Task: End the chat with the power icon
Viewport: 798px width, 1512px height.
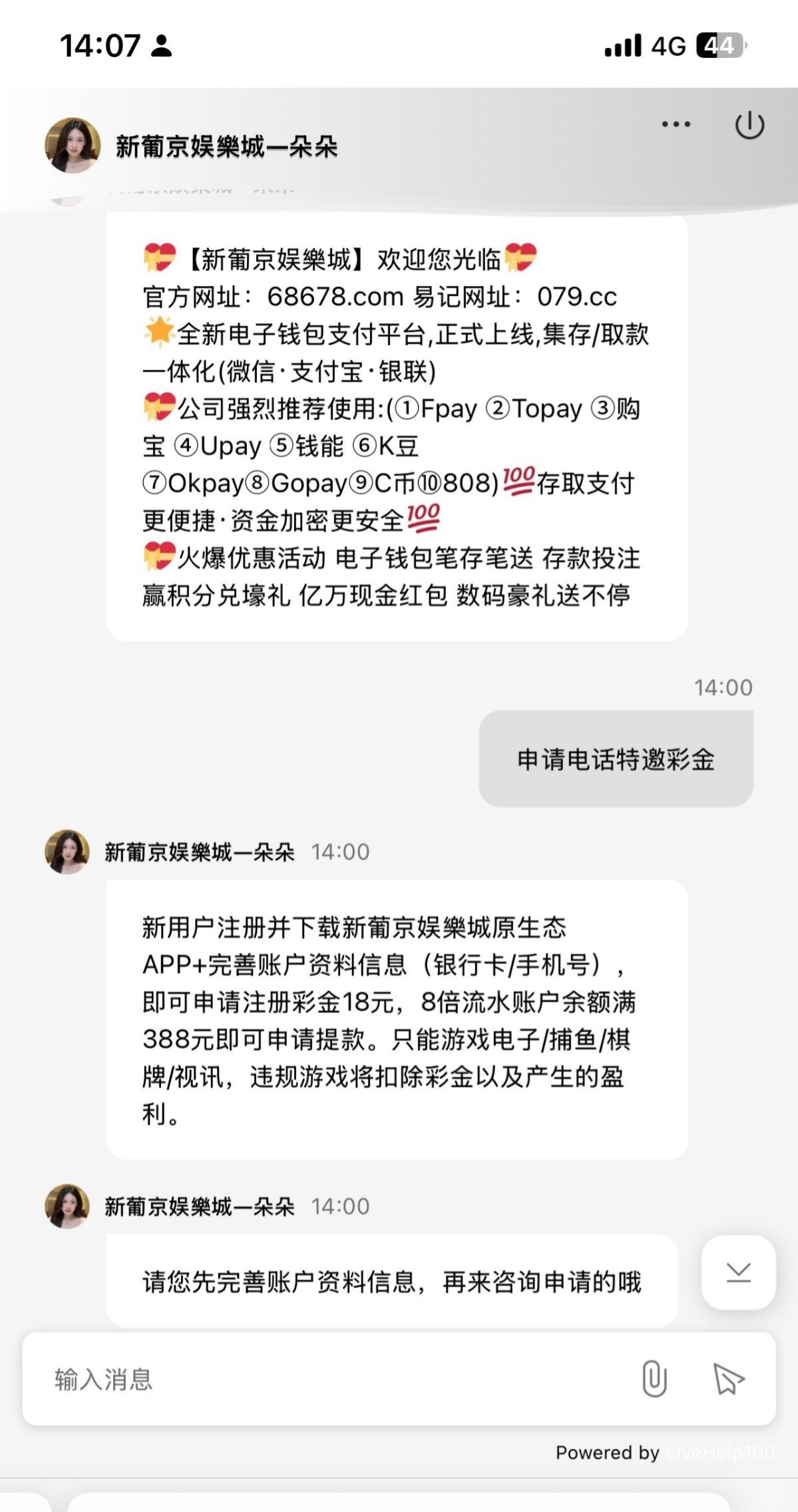Action: pyautogui.click(x=749, y=125)
